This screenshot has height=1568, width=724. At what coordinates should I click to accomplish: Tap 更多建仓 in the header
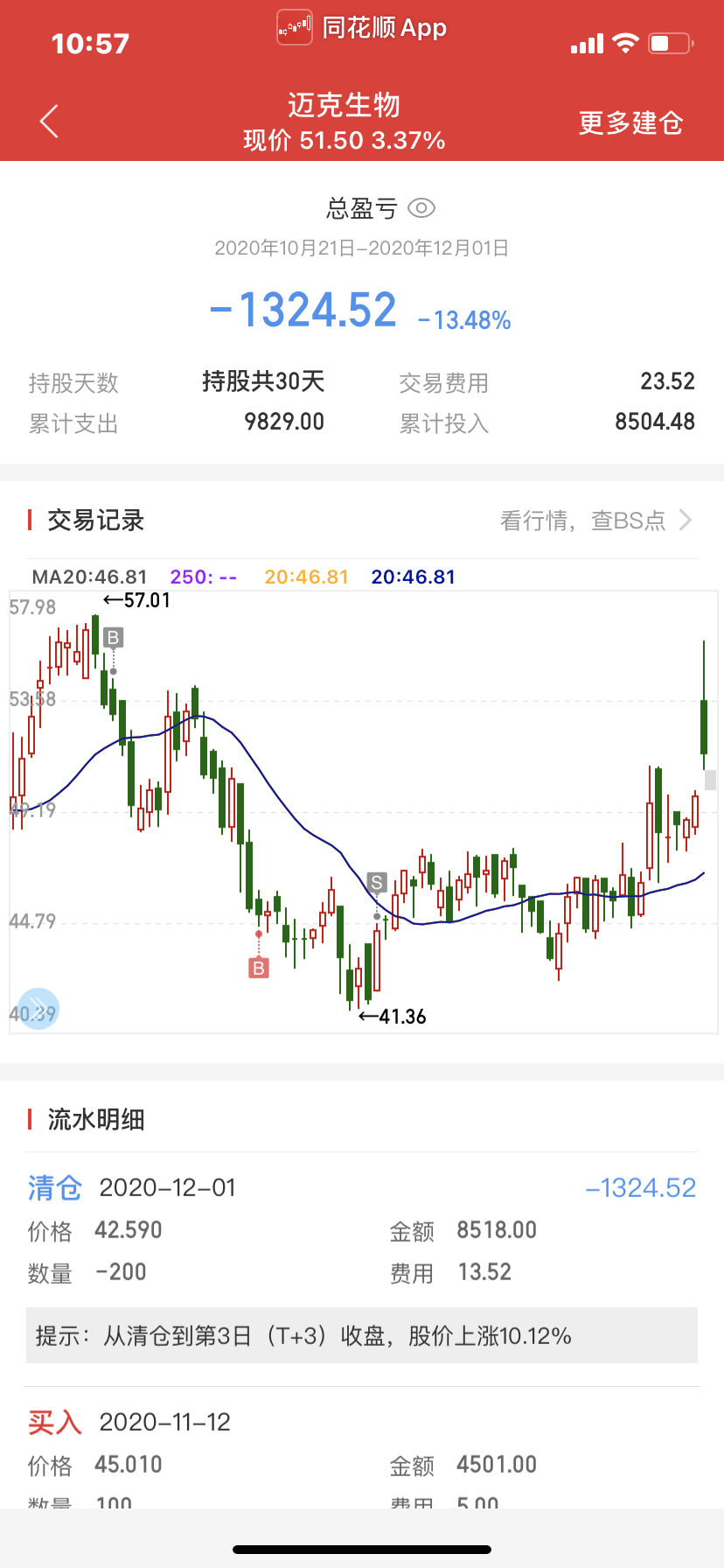tap(630, 123)
